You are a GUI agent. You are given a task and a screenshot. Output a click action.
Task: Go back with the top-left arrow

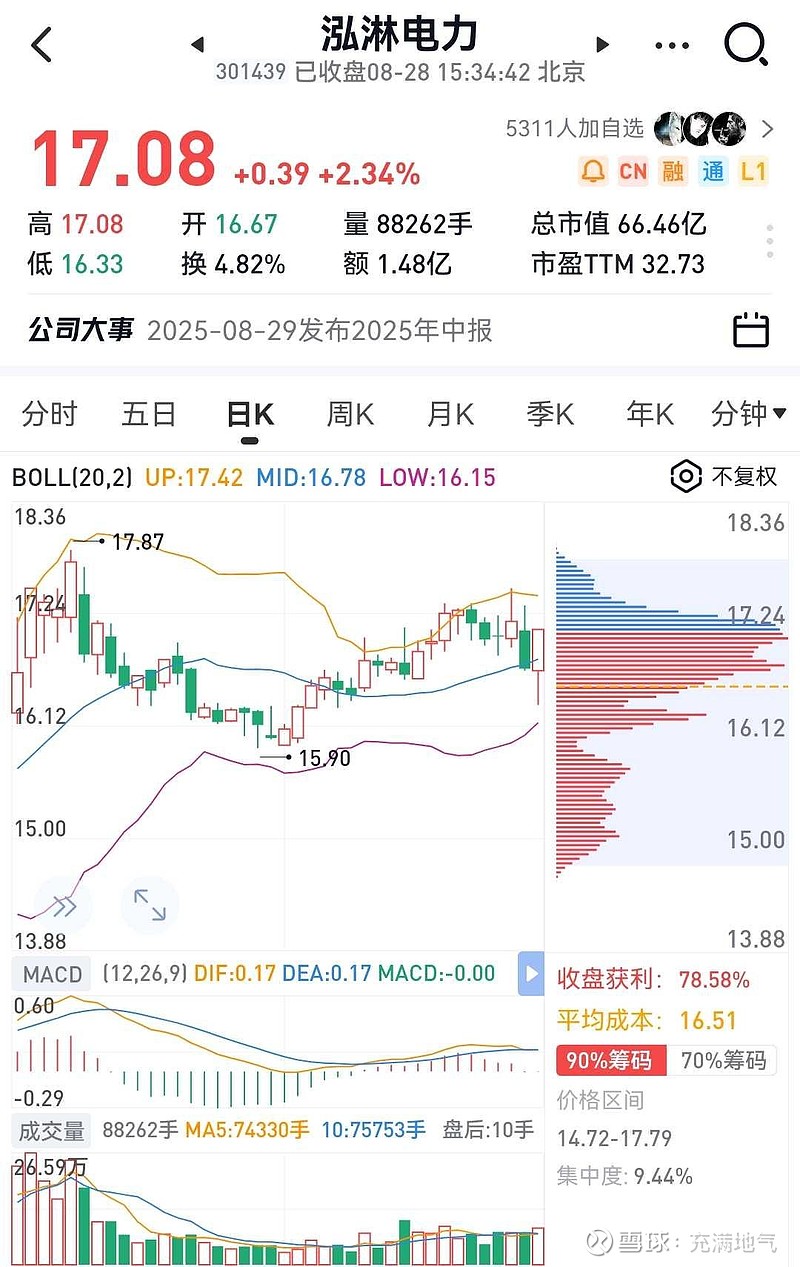click(41, 45)
